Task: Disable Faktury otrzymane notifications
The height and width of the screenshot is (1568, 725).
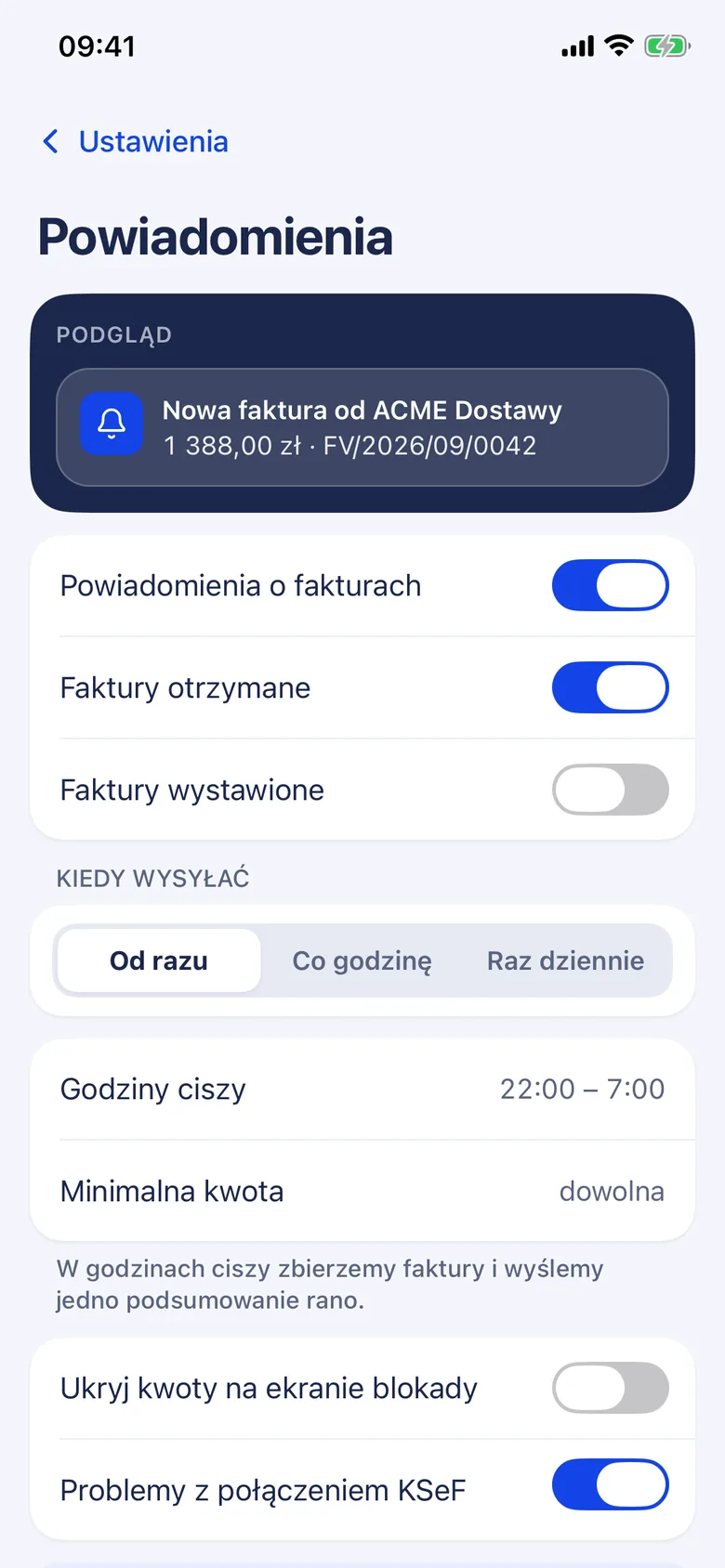Action: pyautogui.click(x=611, y=687)
